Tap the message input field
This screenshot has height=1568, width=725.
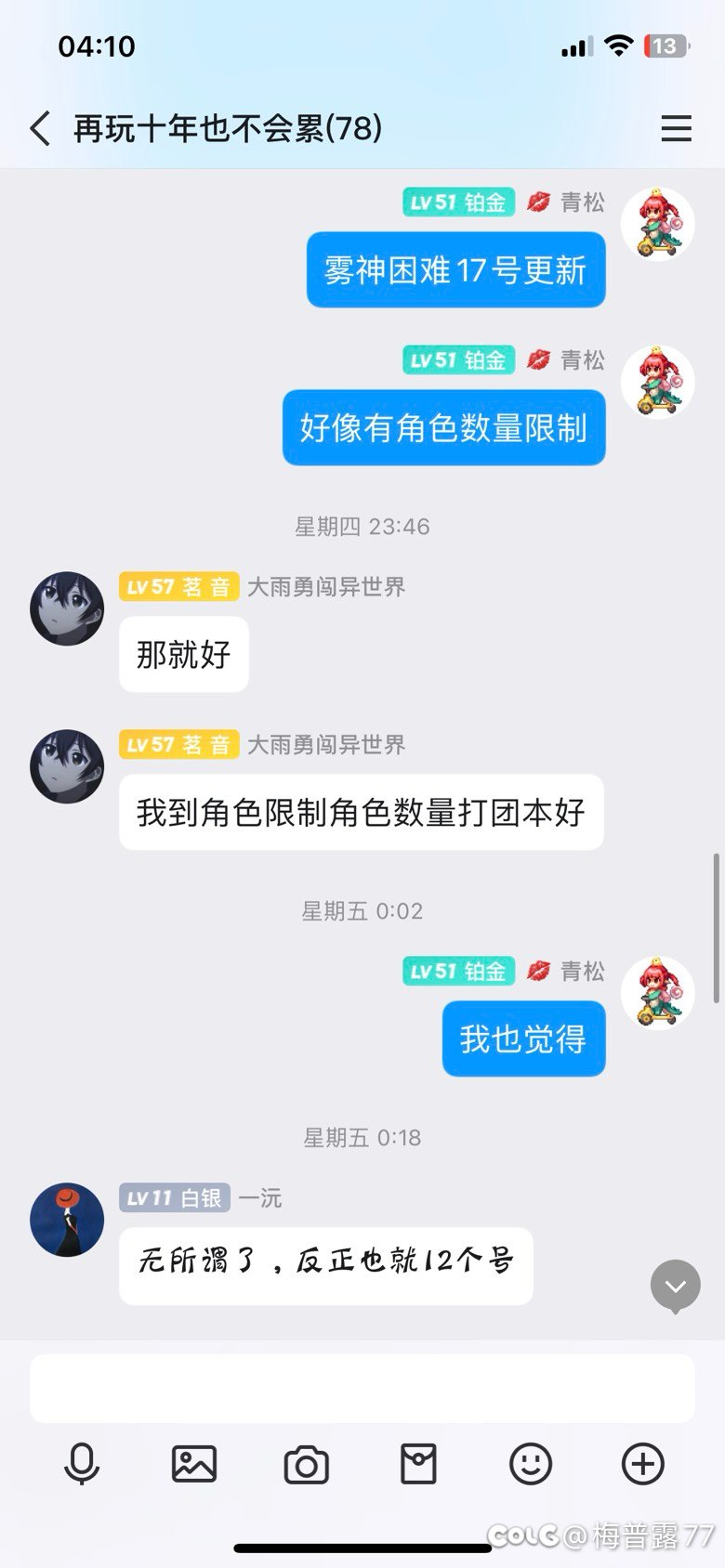point(362,1388)
